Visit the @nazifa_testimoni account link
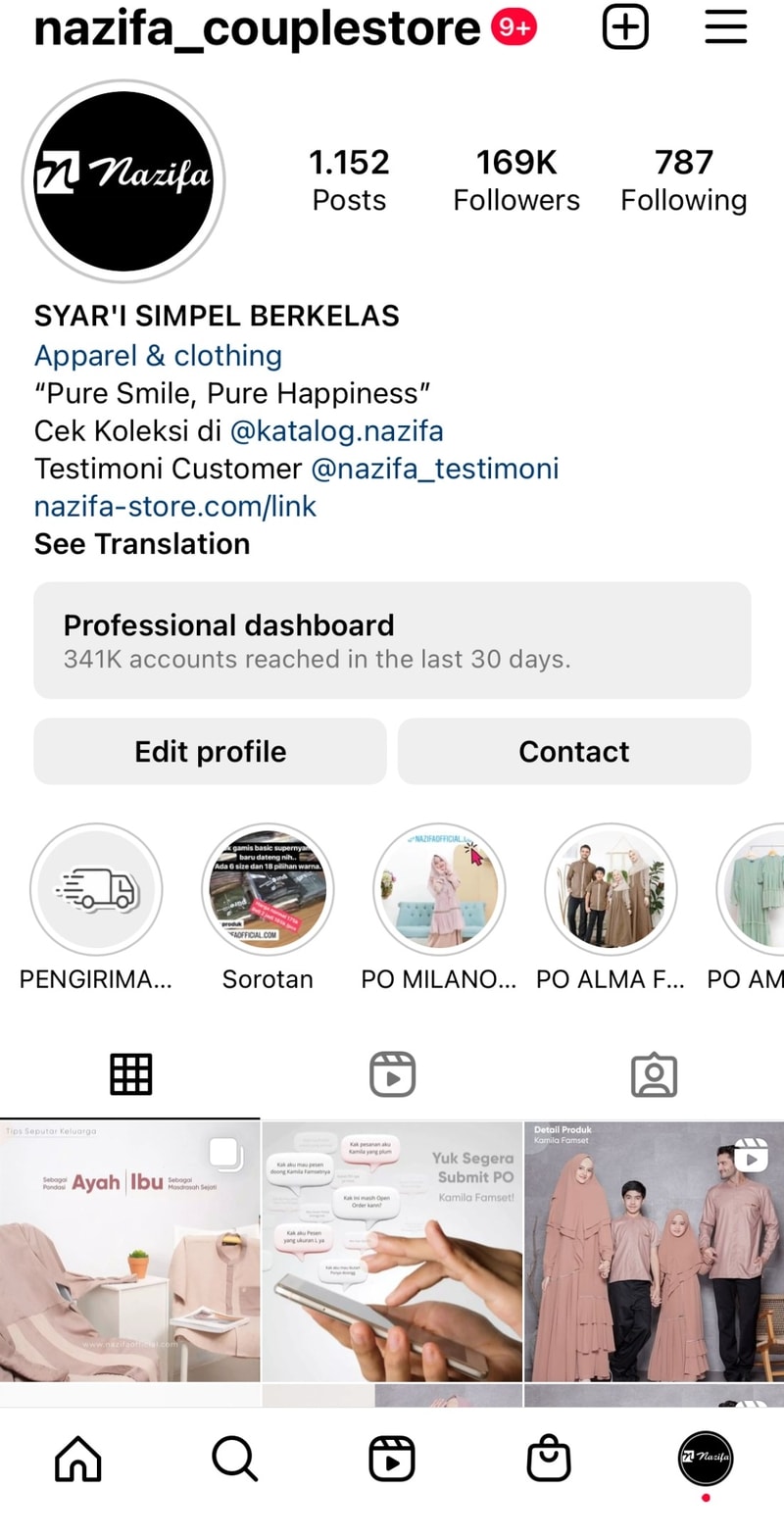 coord(434,469)
